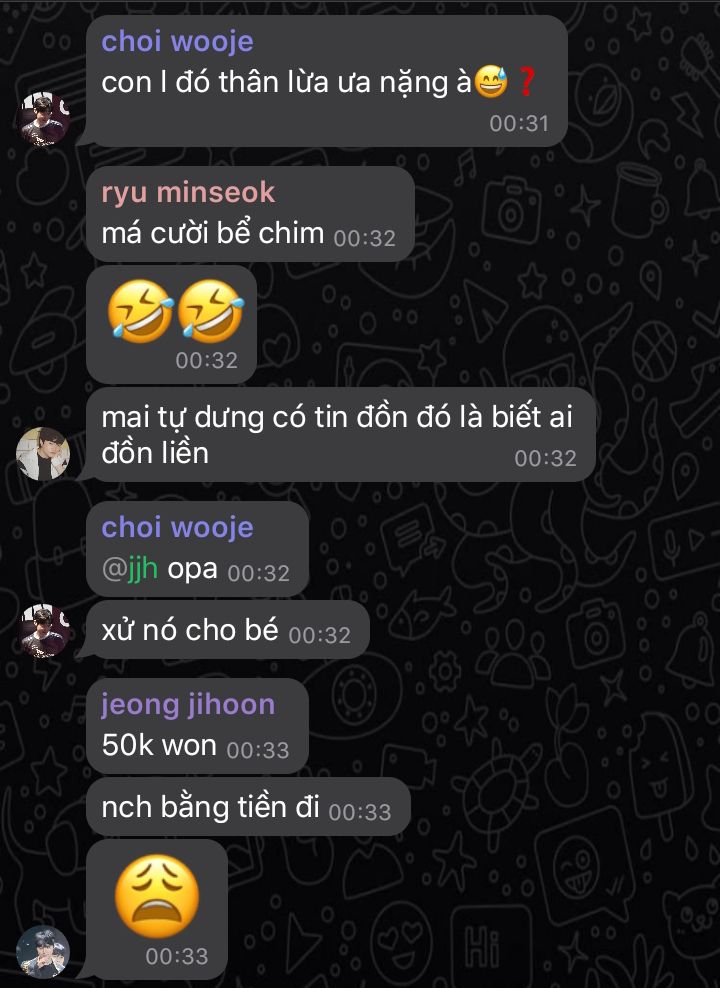Open ryu minseok's profile from the sender name

[188, 192]
